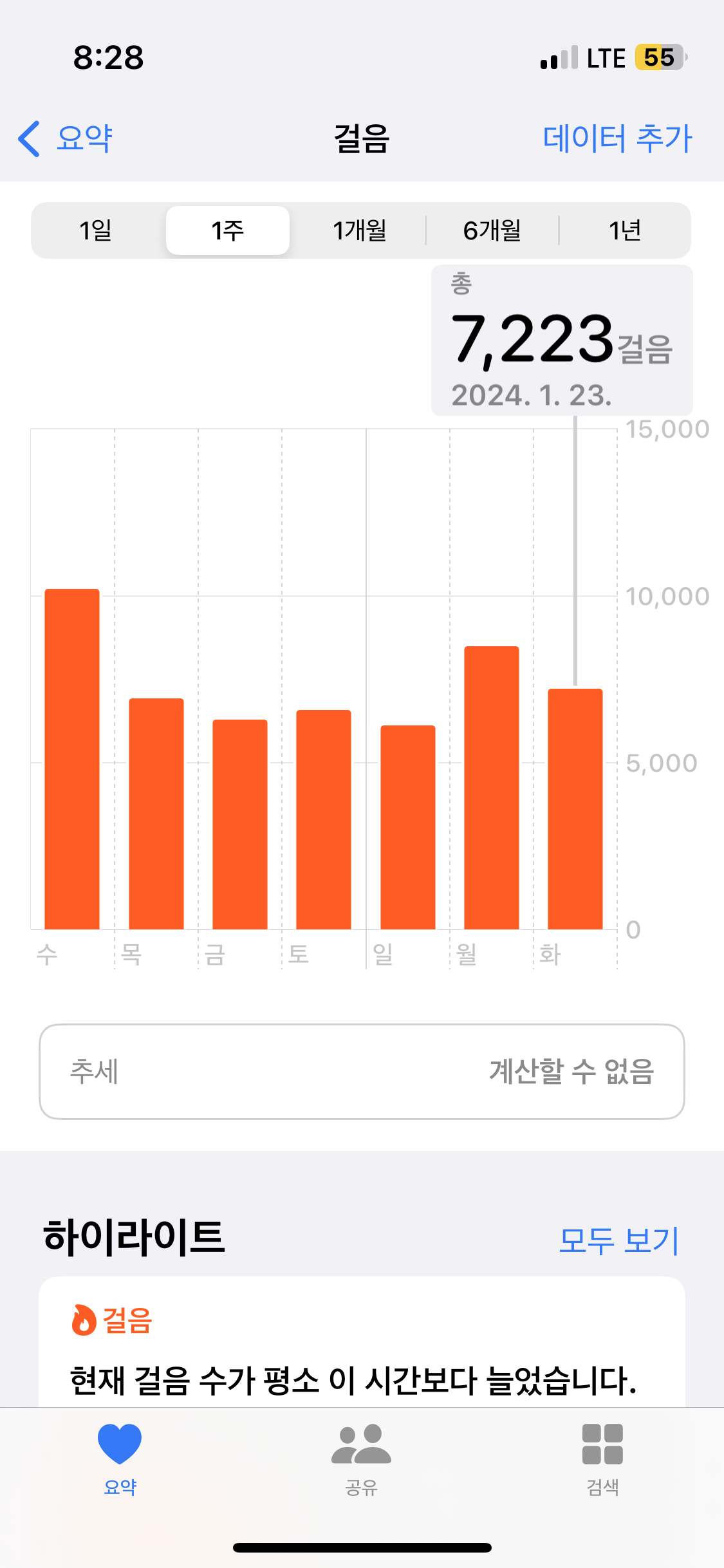
Task: Switch to the 1개월 view
Action: [x=359, y=230]
